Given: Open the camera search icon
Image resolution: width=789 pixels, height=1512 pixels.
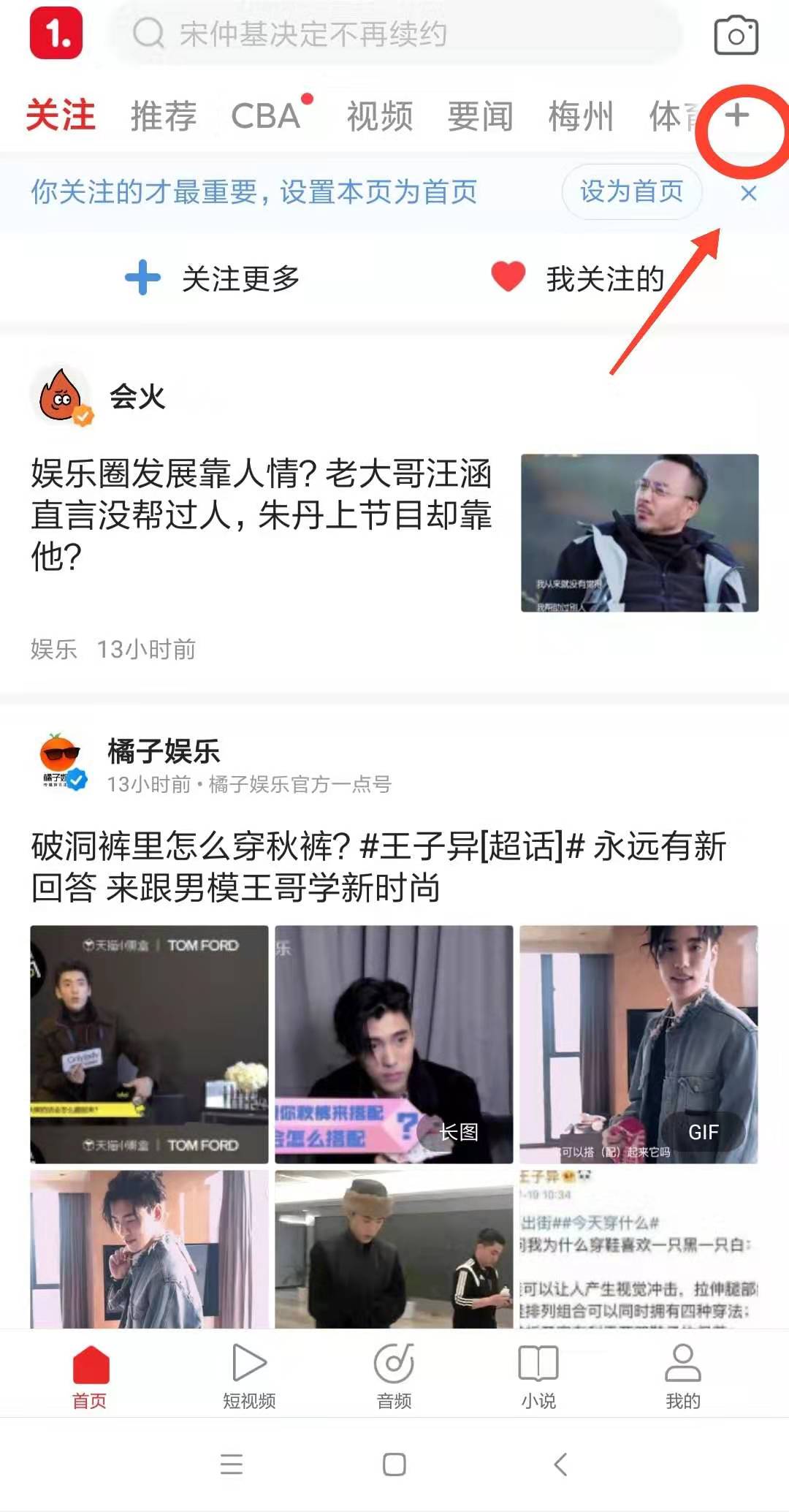Looking at the screenshot, I should pos(736,33).
